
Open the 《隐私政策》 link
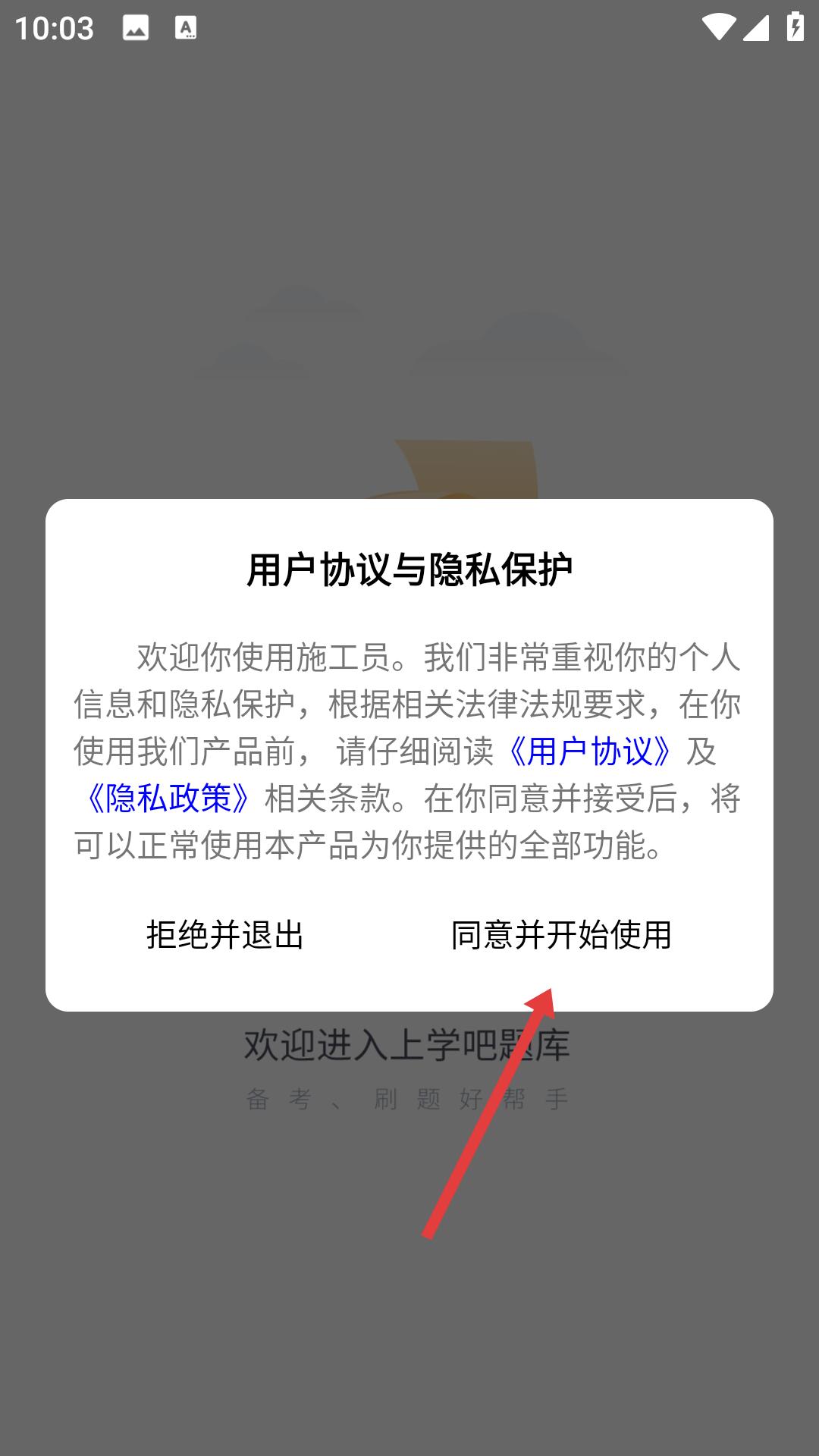point(168,799)
